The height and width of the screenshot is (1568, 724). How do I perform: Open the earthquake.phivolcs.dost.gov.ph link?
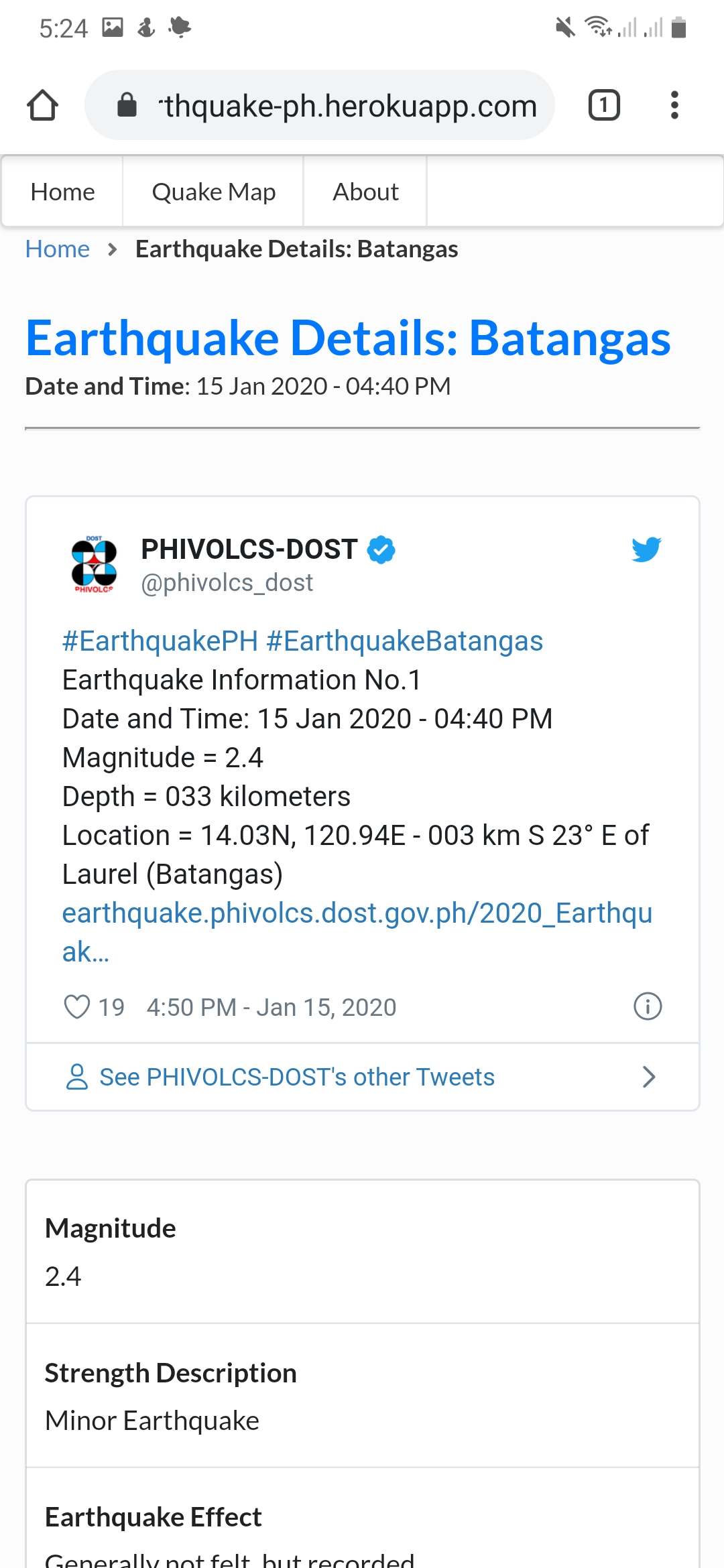(357, 932)
